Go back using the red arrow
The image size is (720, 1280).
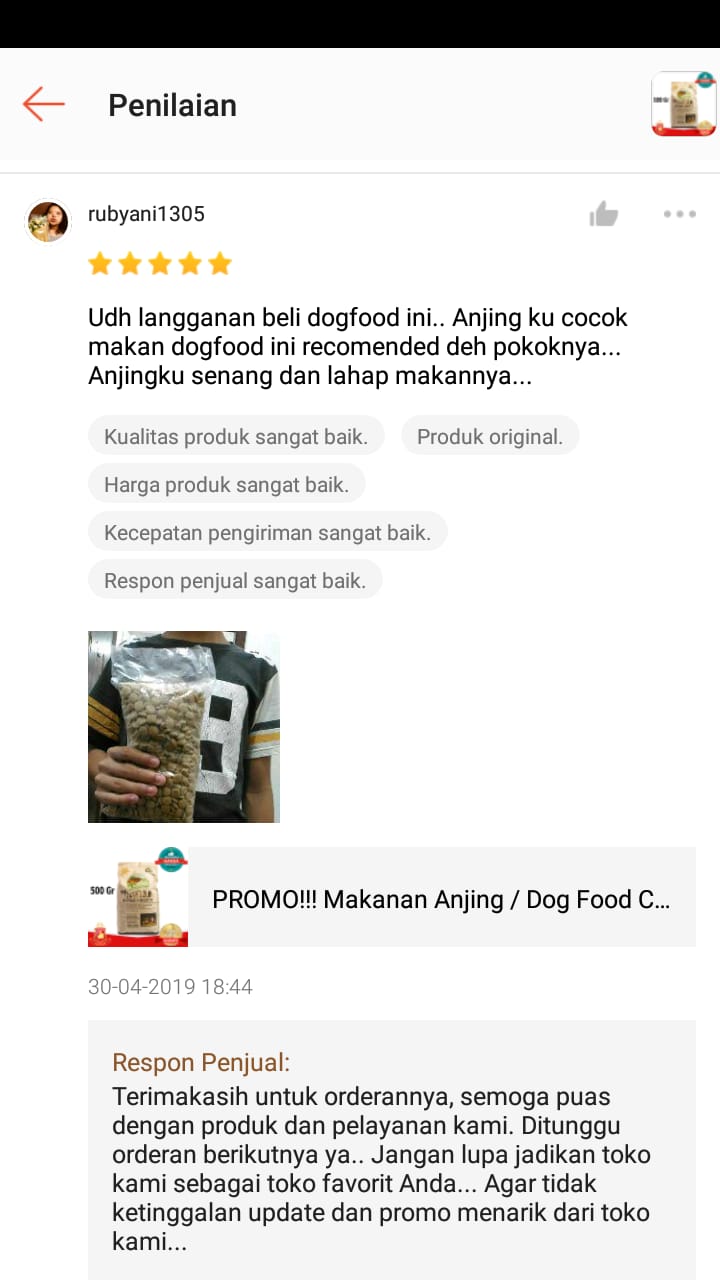[44, 104]
